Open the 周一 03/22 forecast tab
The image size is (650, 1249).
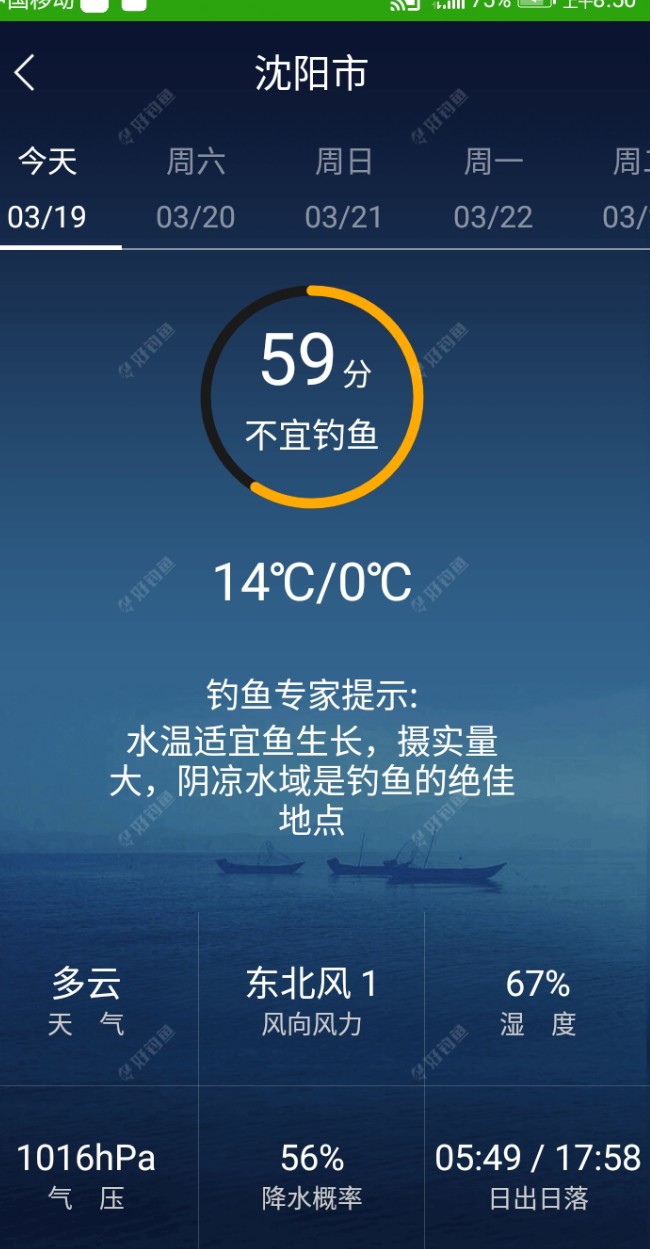(493, 189)
